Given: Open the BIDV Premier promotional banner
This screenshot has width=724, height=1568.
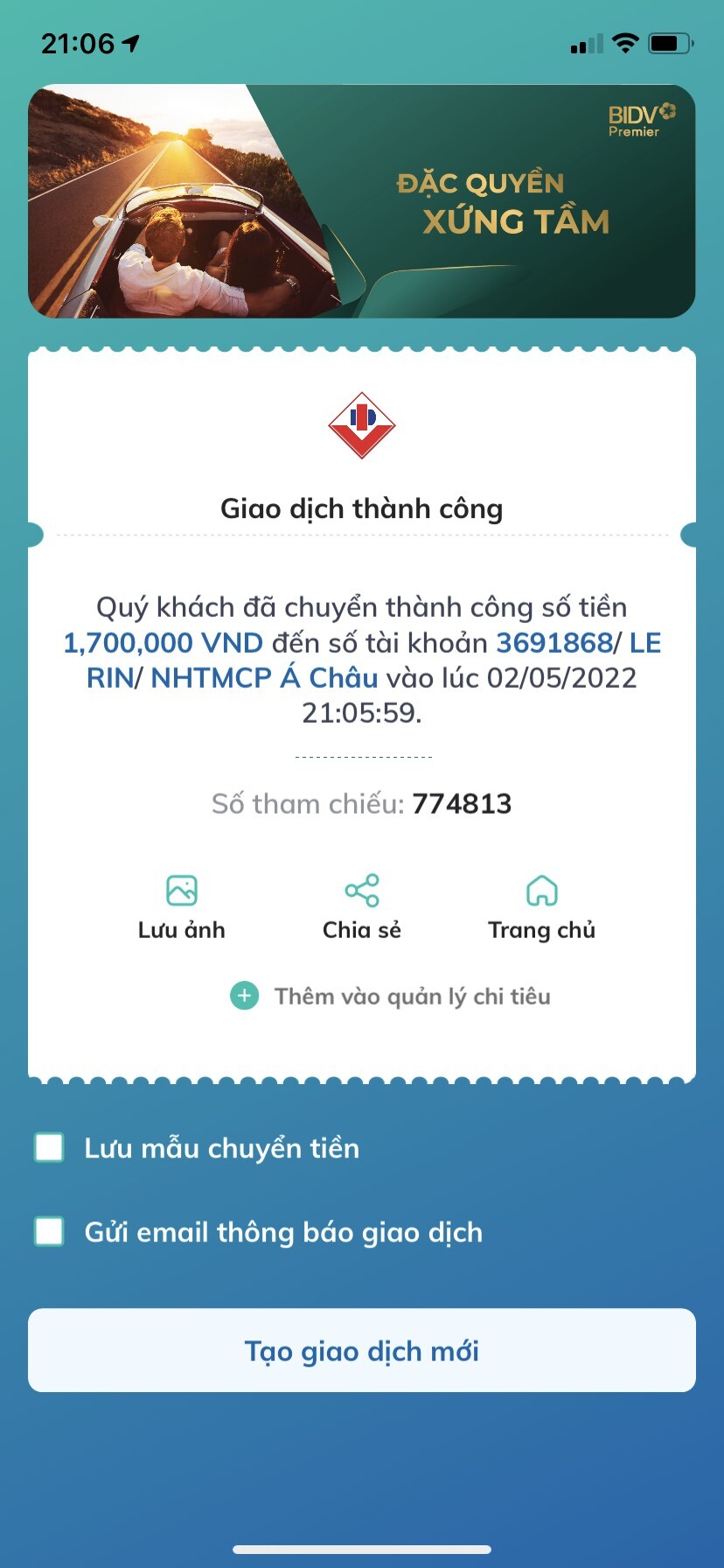Looking at the screenshot, I should tap(362, 201).
